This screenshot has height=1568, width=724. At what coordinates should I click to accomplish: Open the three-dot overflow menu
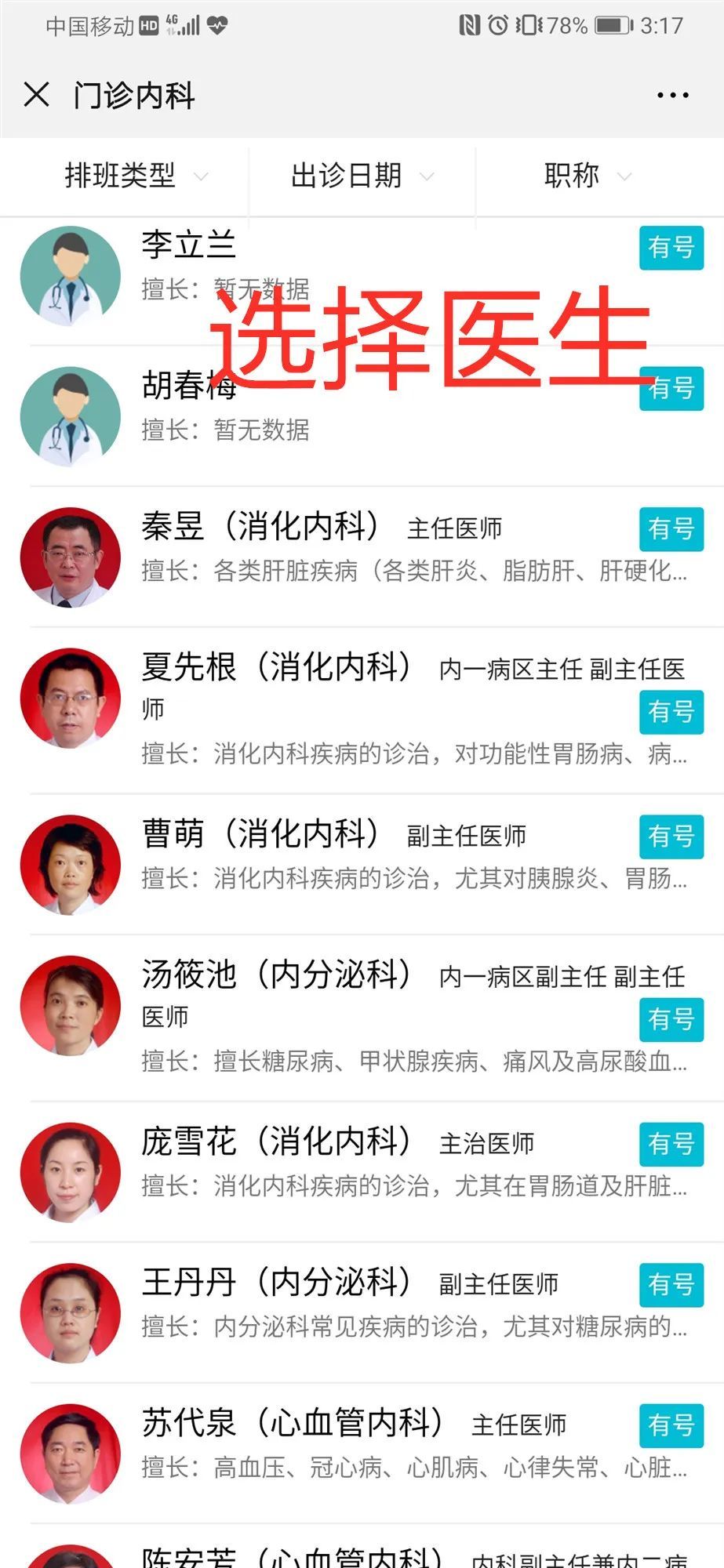[x=672, y=96]
